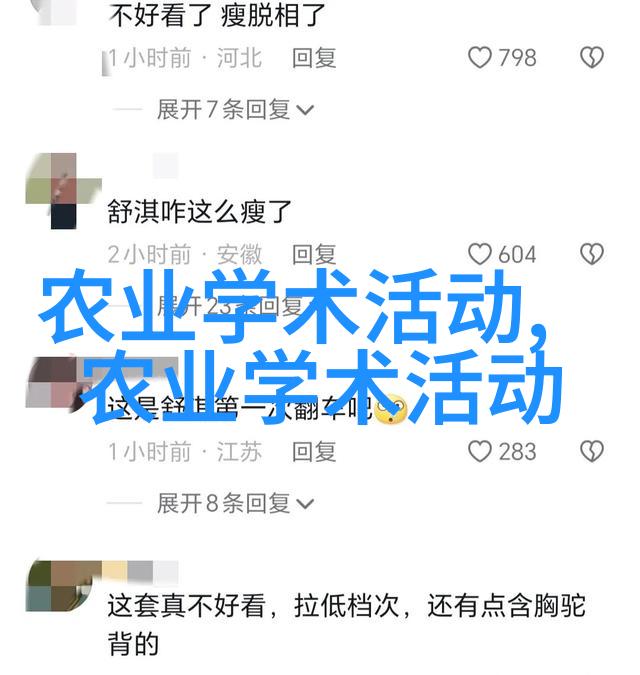This screenshot has height=675, width=640.
Task: Dislike the 安徽 comment
Action: [x=592, y=255]
